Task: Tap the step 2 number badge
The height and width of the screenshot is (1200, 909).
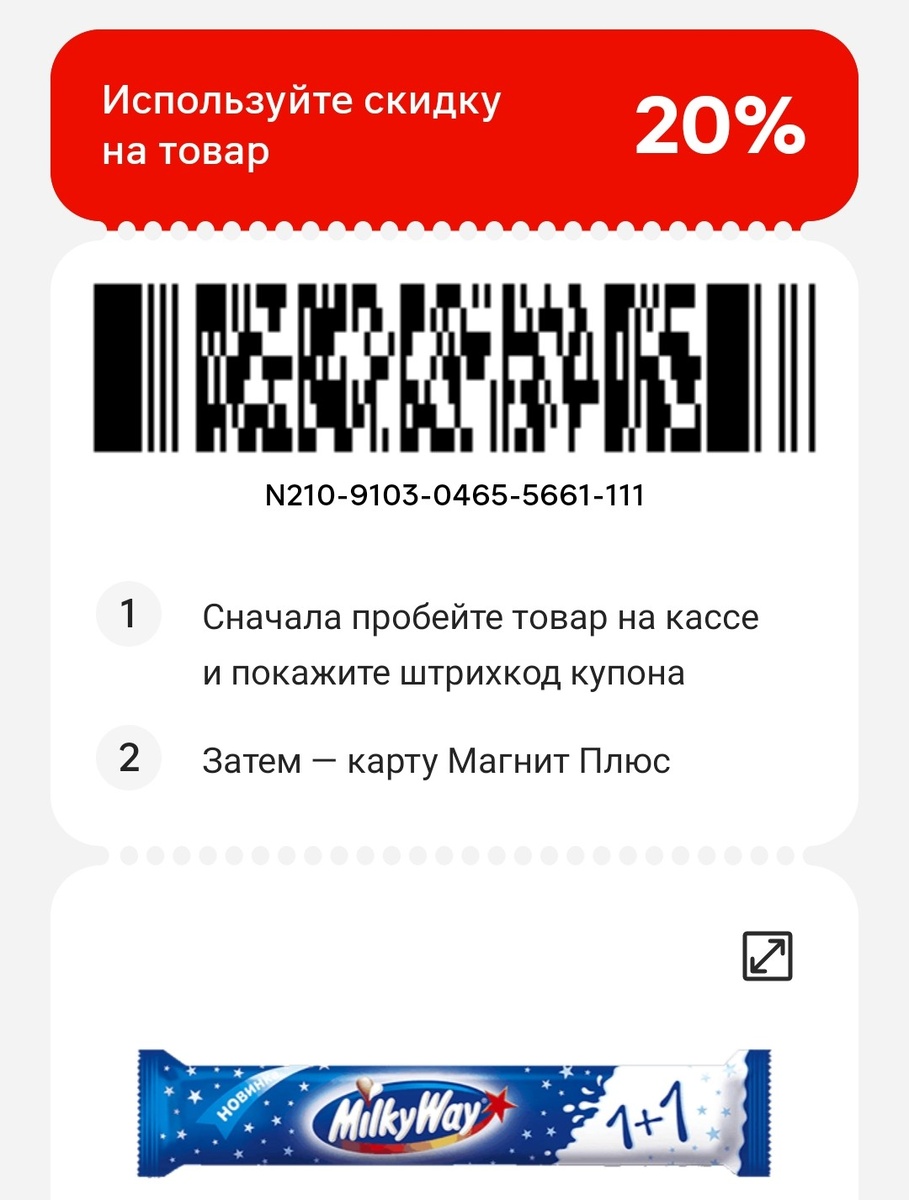Action: [x=128, y=760]
